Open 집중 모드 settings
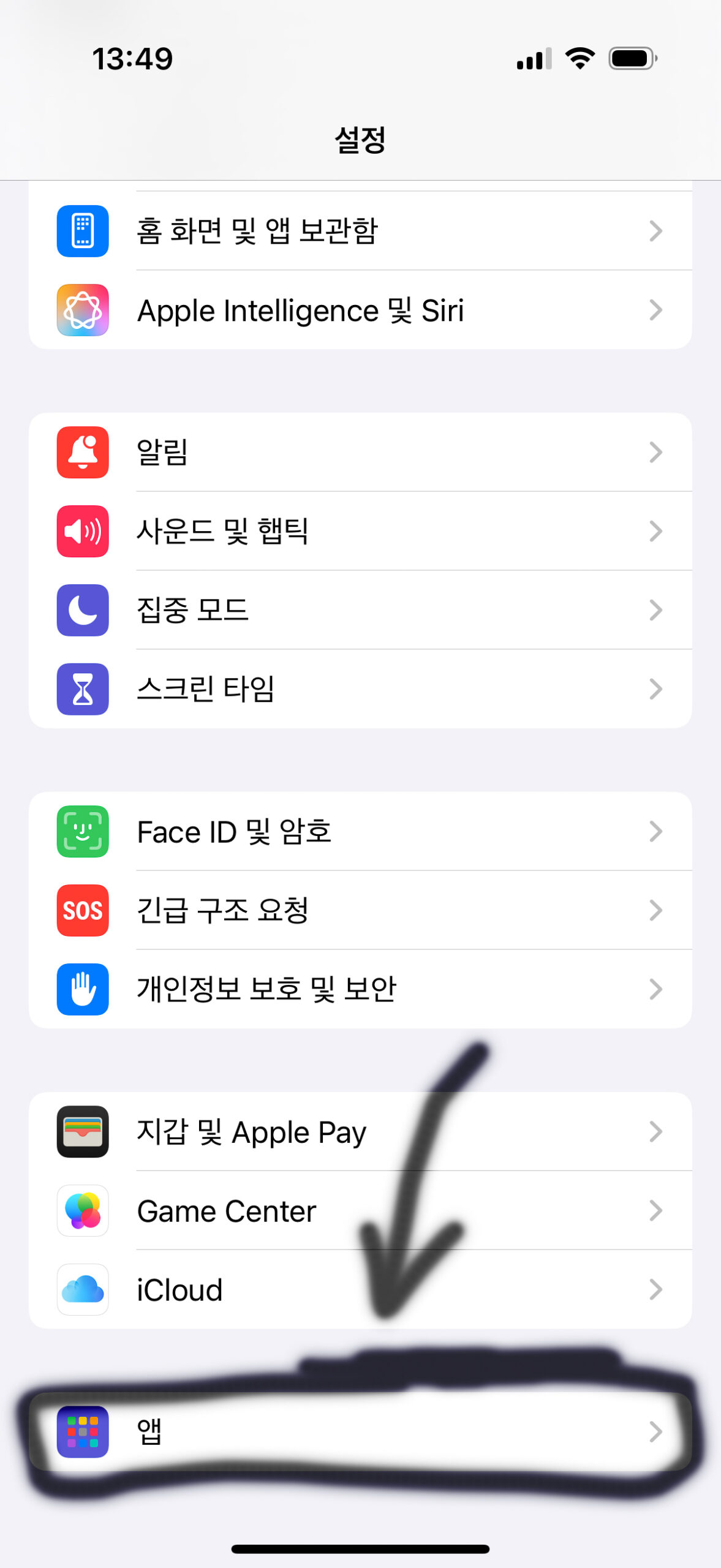The image size is (721, 1568). [360, 610]
